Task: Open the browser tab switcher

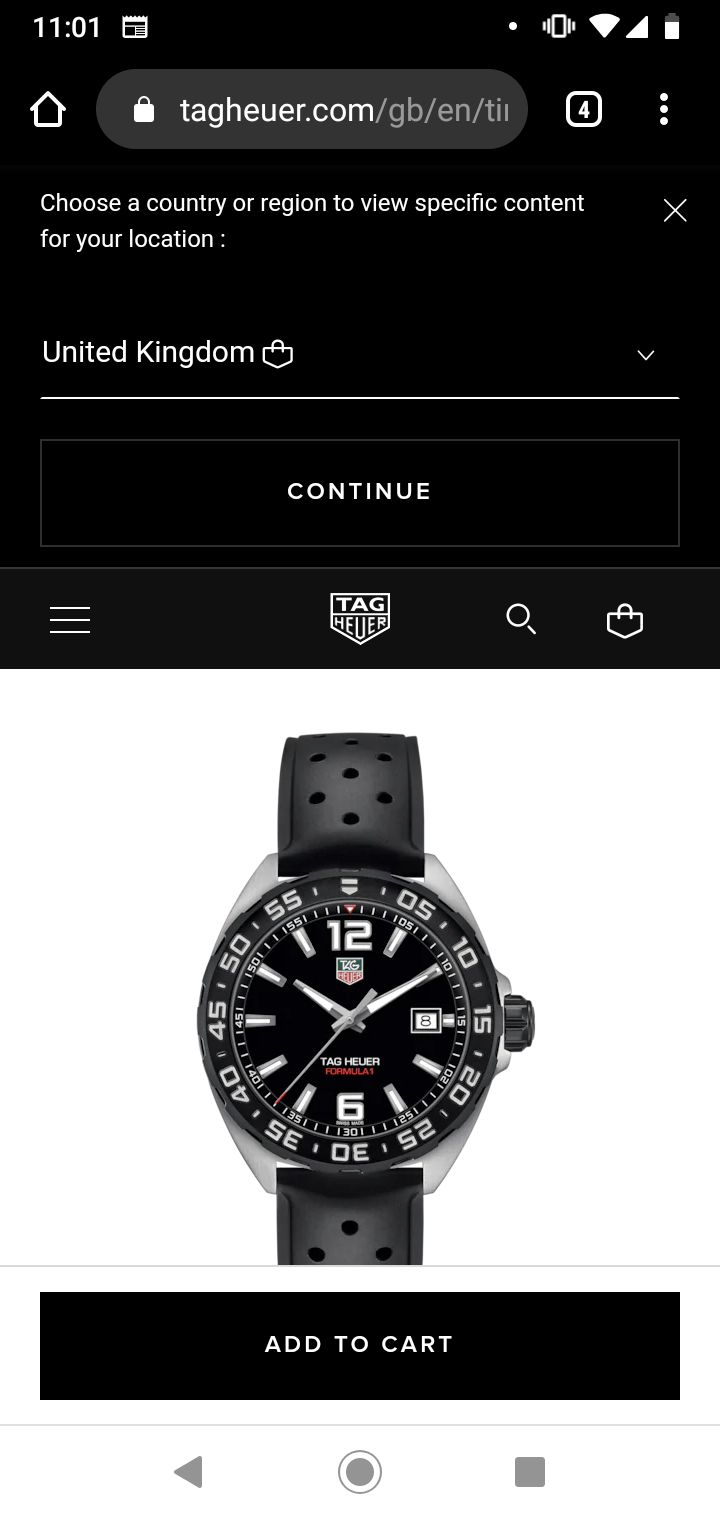Action: [584, 109]
